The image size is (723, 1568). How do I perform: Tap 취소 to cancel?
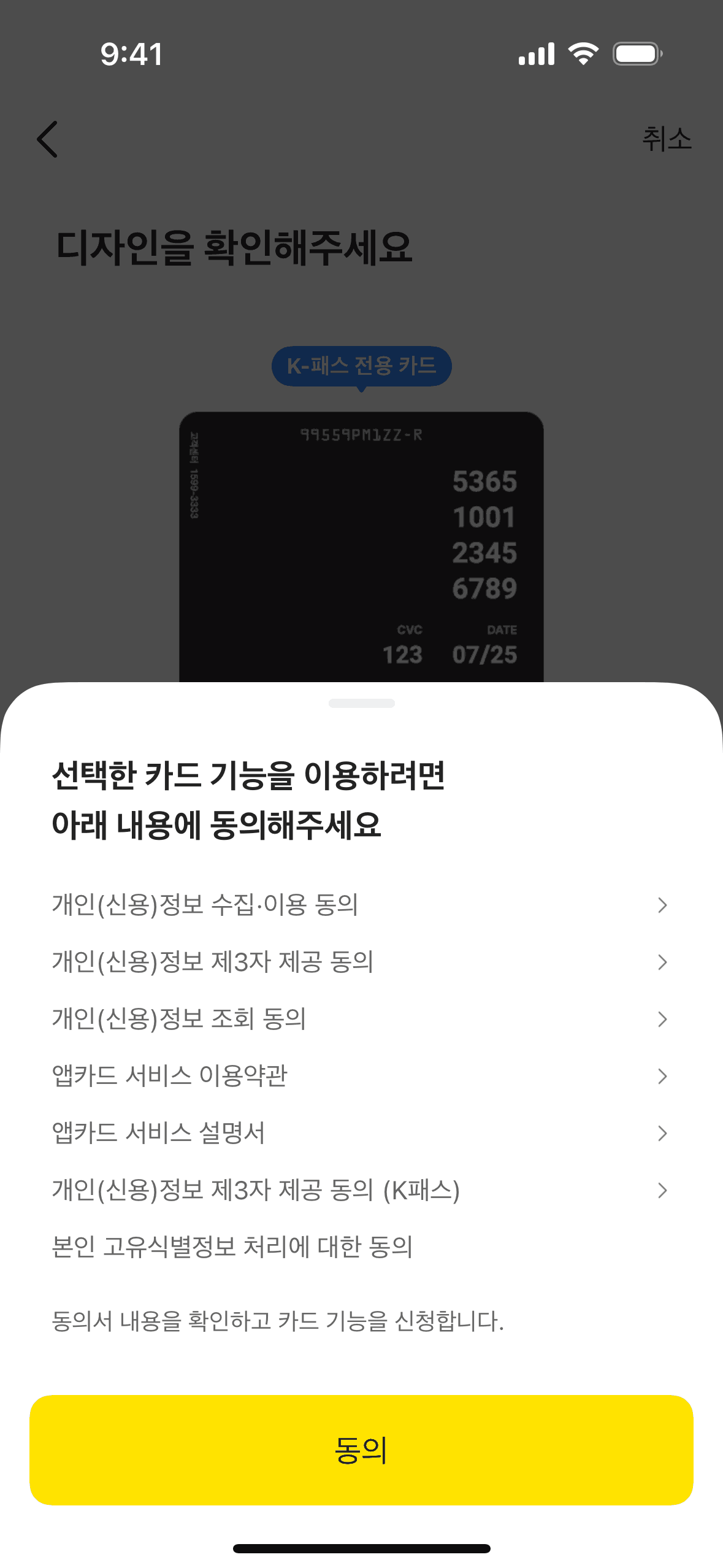pos(666,139)
